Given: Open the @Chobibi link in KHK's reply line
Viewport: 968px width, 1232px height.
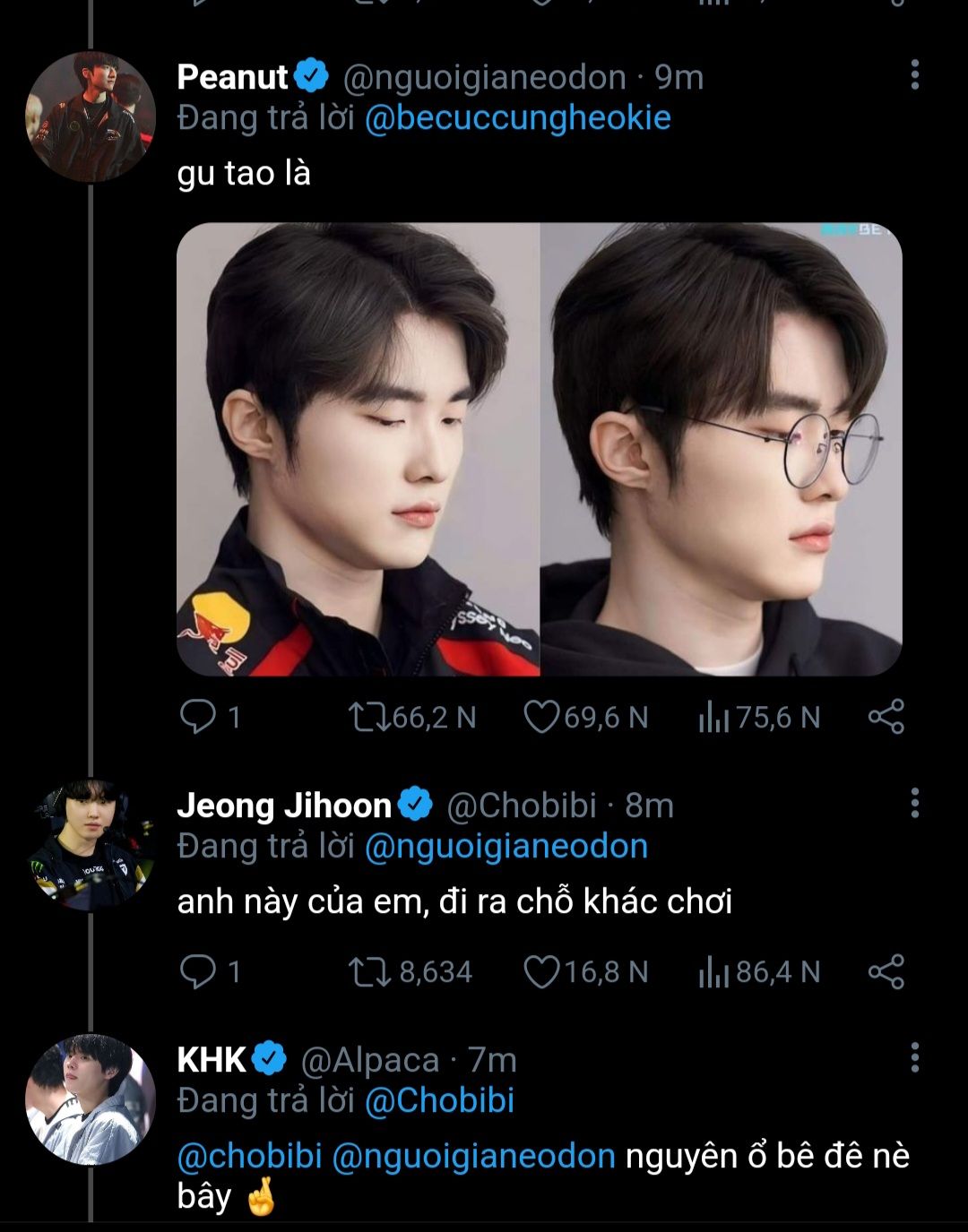Looking at the screenshot, I should click(x=439, y=1100).
